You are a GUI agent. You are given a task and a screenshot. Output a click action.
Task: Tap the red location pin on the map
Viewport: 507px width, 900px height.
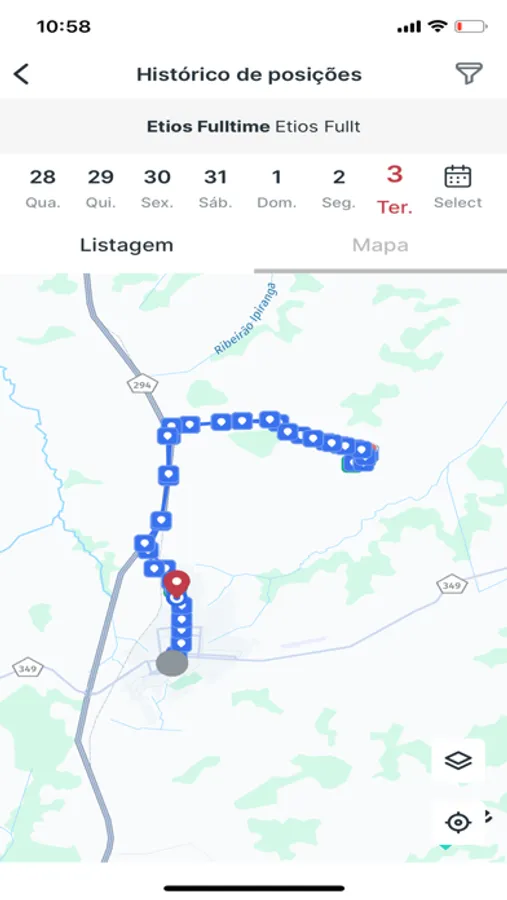pos(176,583)
